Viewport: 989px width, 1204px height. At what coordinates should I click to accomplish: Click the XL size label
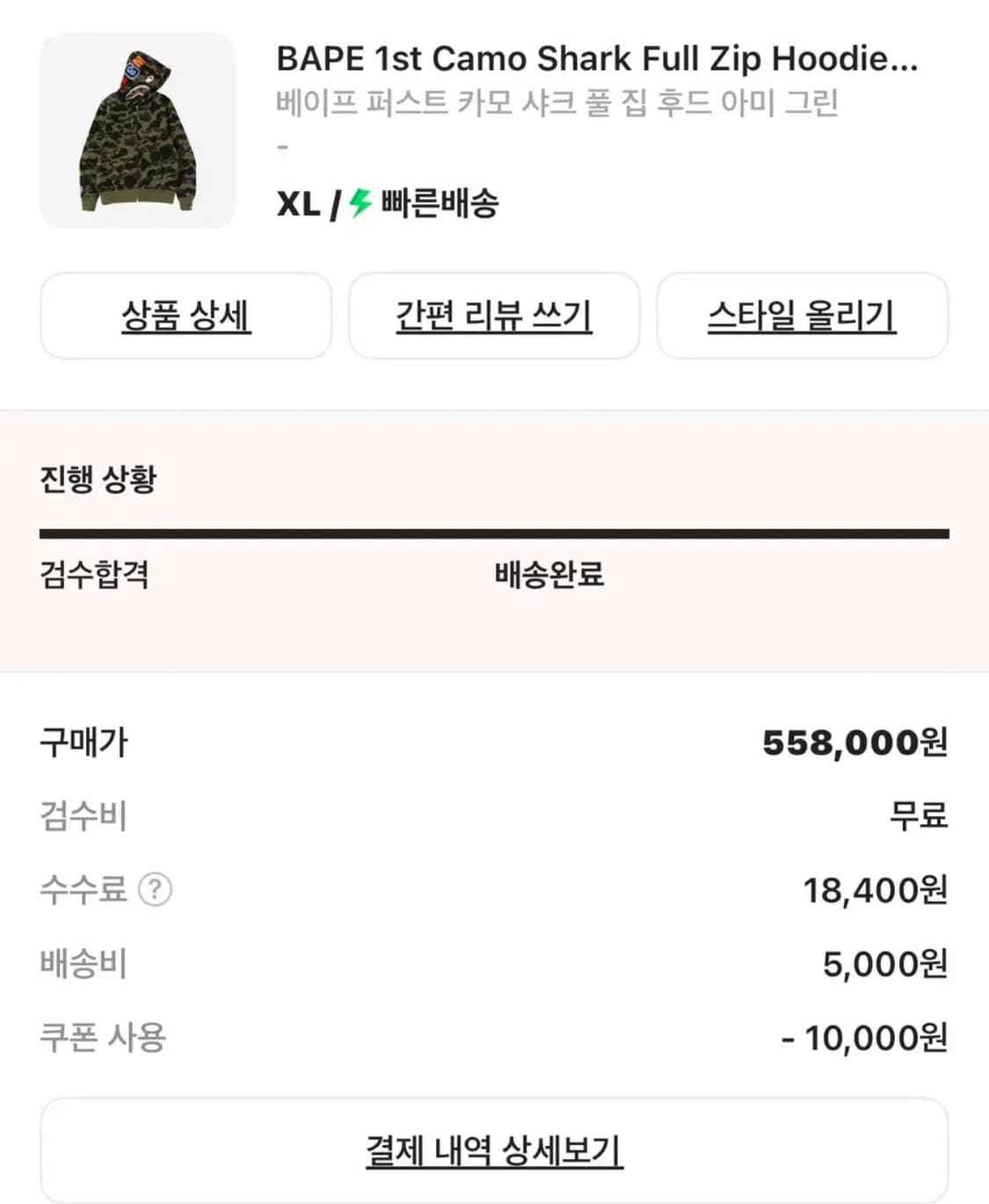point(296,205)
